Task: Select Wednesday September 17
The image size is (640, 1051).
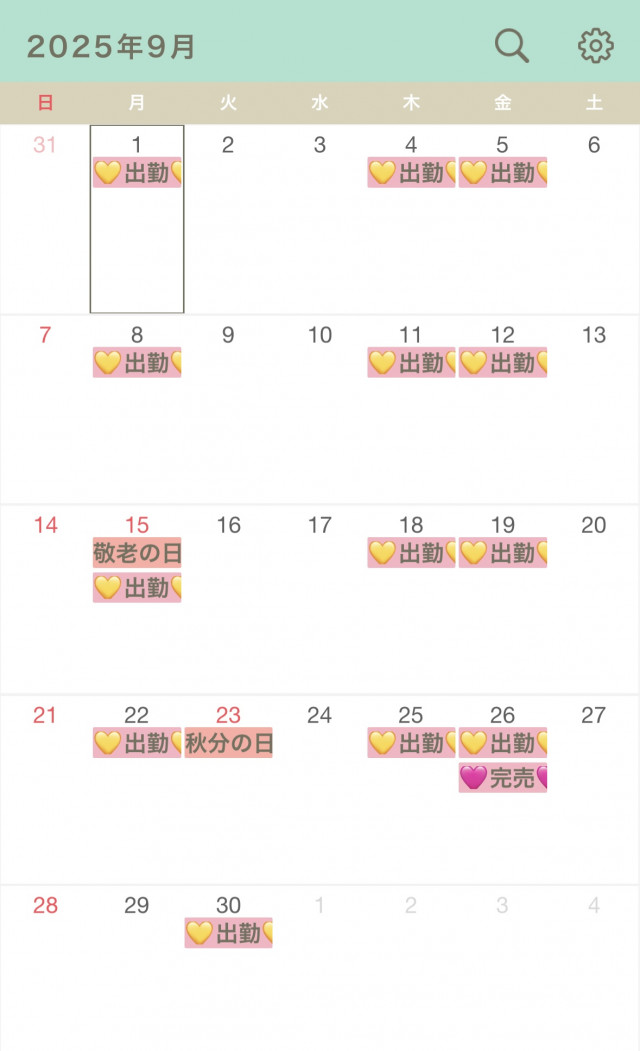Action: pyautogui.click(x=319, y=600)
